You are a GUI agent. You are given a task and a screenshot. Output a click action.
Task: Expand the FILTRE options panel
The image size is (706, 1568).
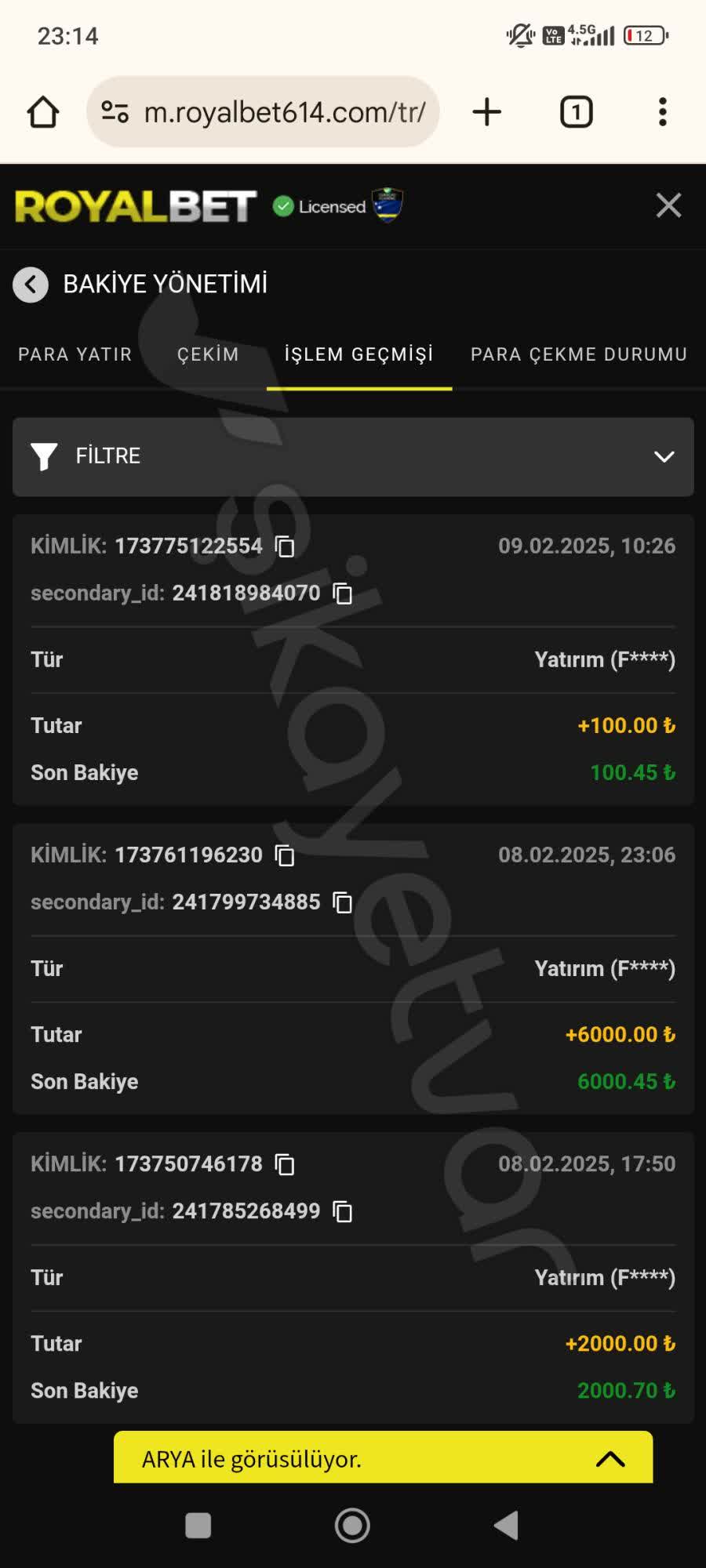click(664, 456)
